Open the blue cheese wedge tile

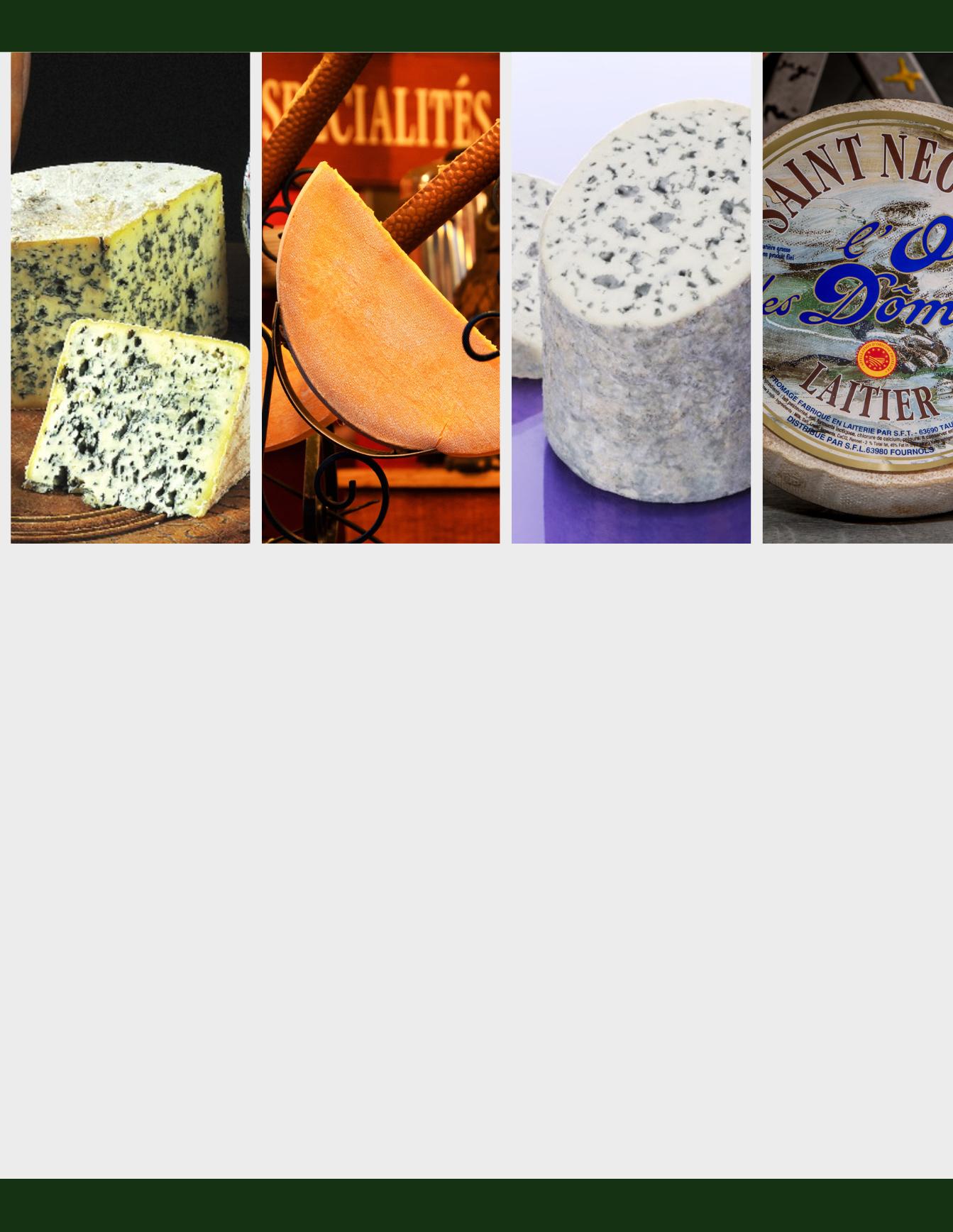130,298
